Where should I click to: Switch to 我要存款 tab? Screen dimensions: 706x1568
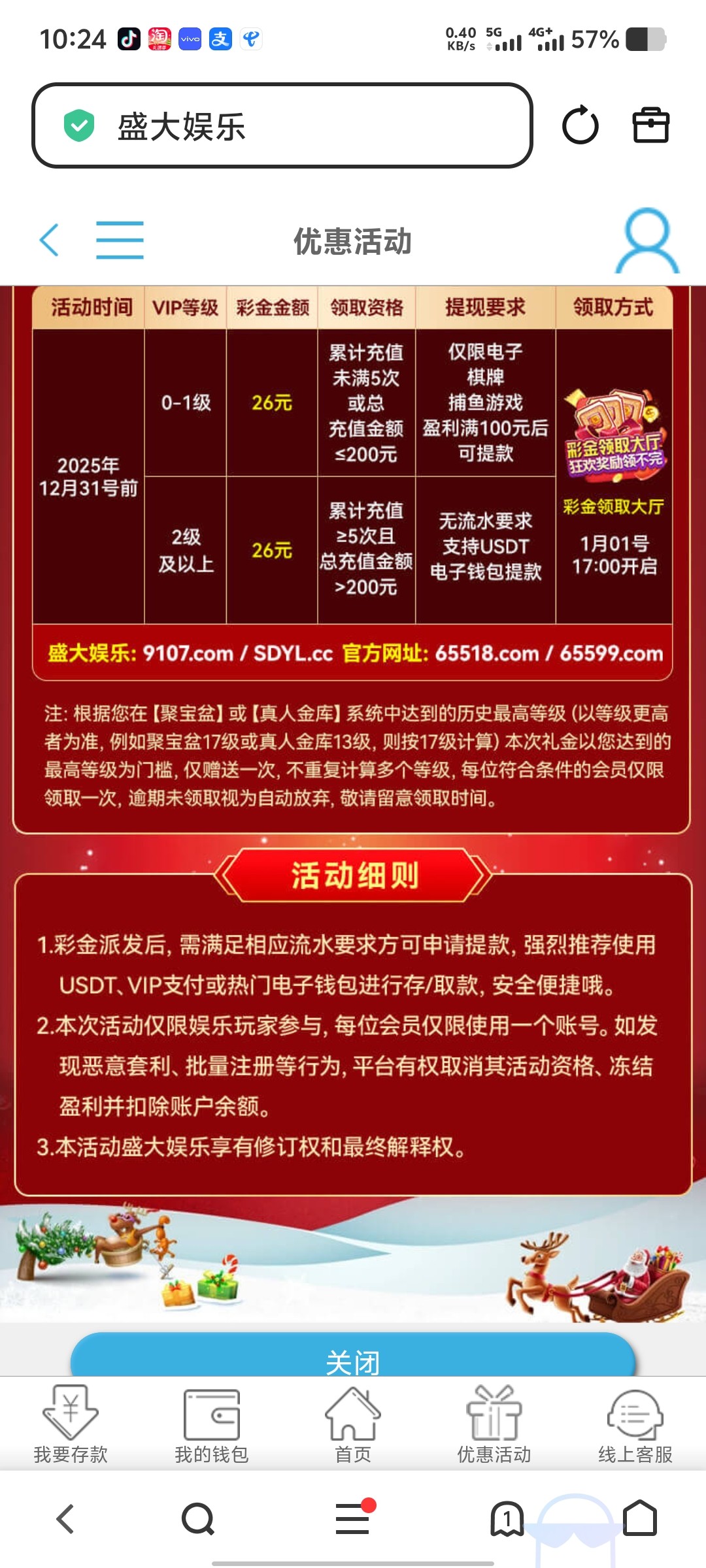pos(71,1424)
